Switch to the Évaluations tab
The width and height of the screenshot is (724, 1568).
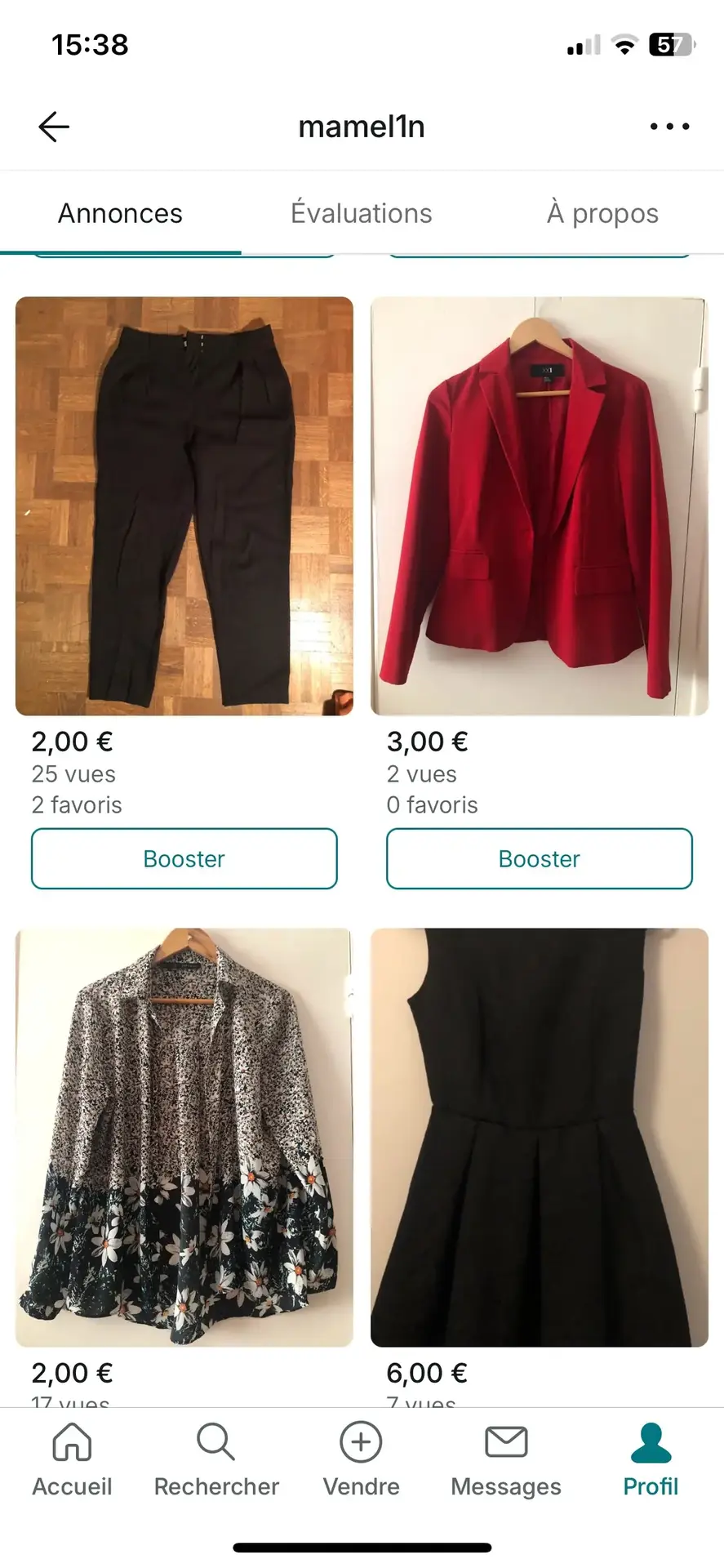(362, 213)
